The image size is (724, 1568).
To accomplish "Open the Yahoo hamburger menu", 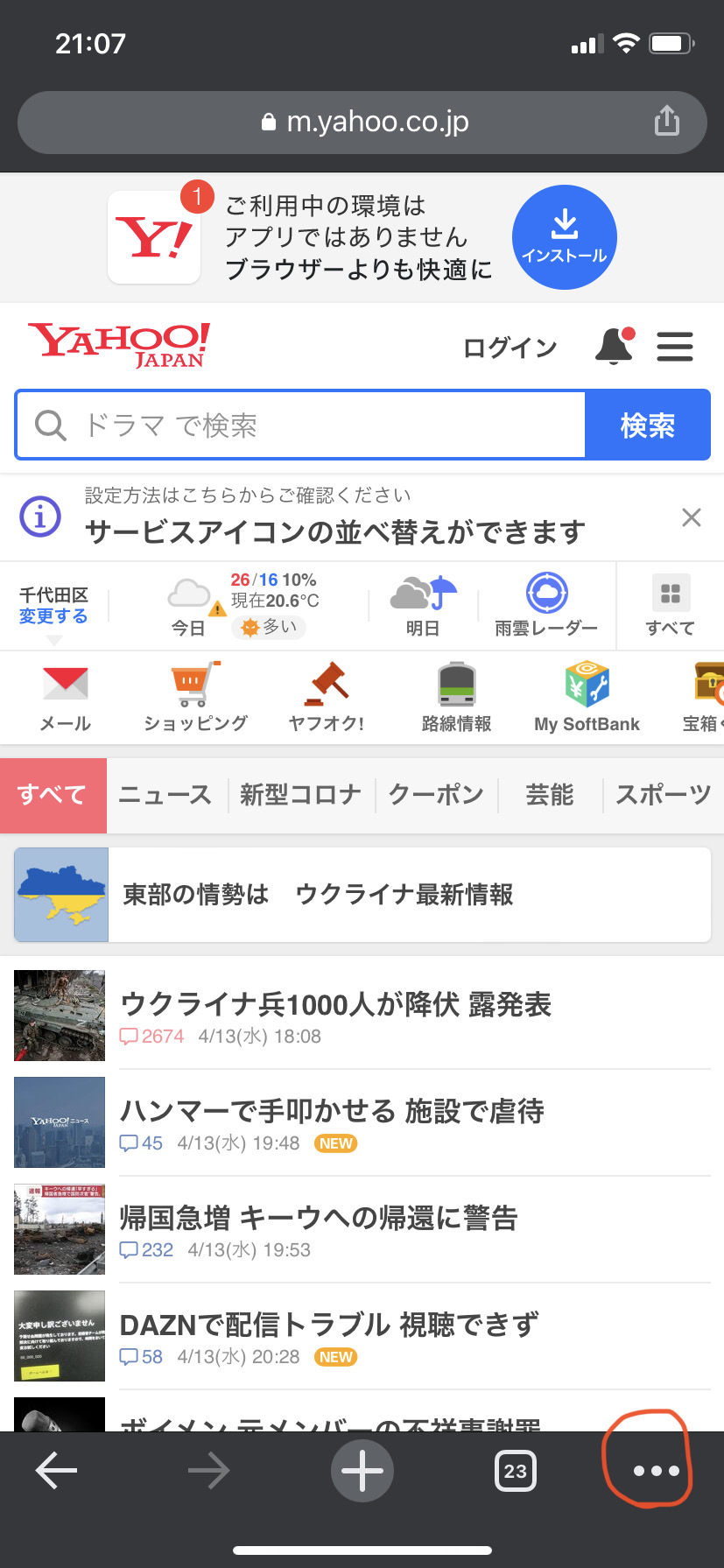I will click(x=675, y=347).
